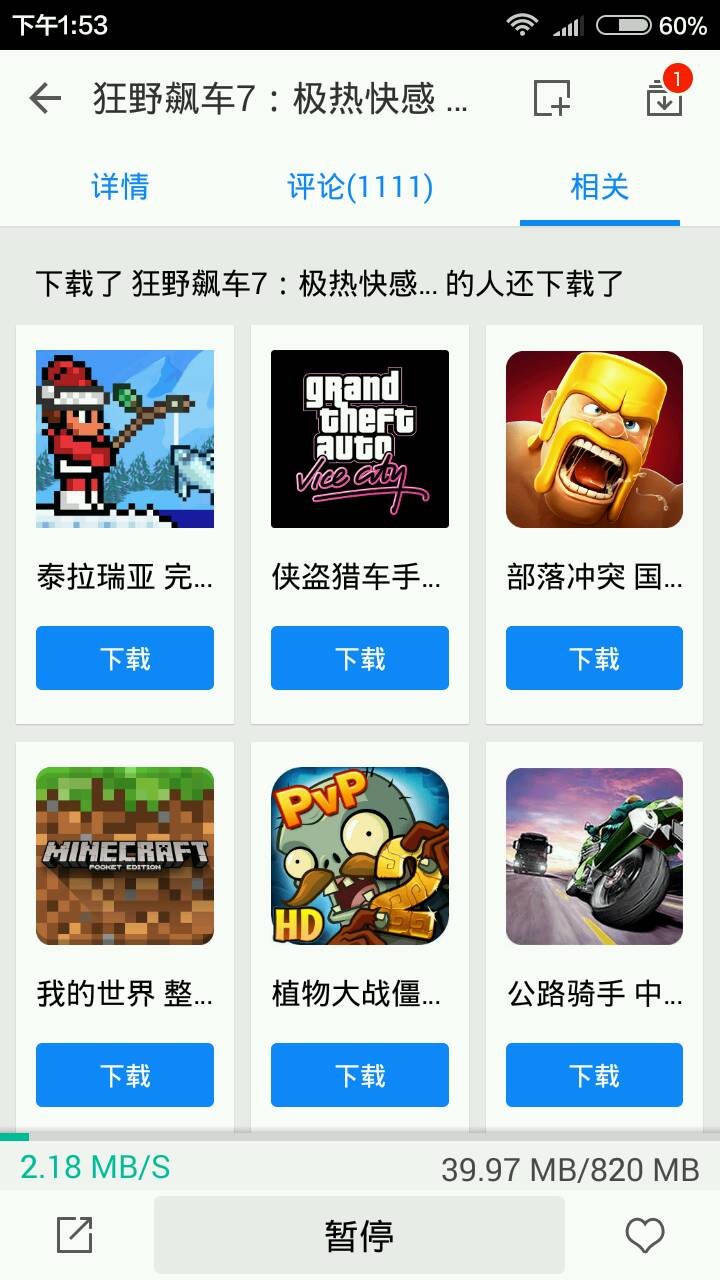The height and width of the screenshot is (1280, 720).
Task: Favorite this game with the heart icon
Action: point(644,1236)
